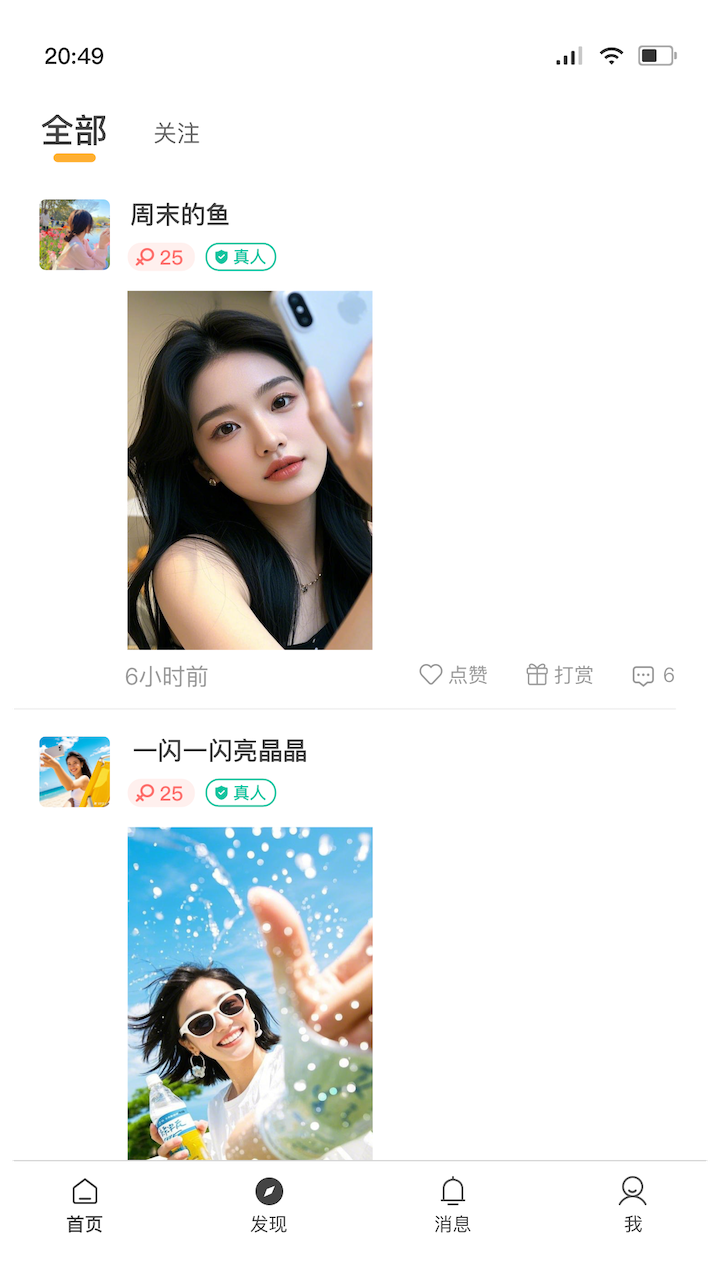This screenshot has height=1280, width=720.
Task: Select the 全部 tab at the top
Action: pos(72,130)
